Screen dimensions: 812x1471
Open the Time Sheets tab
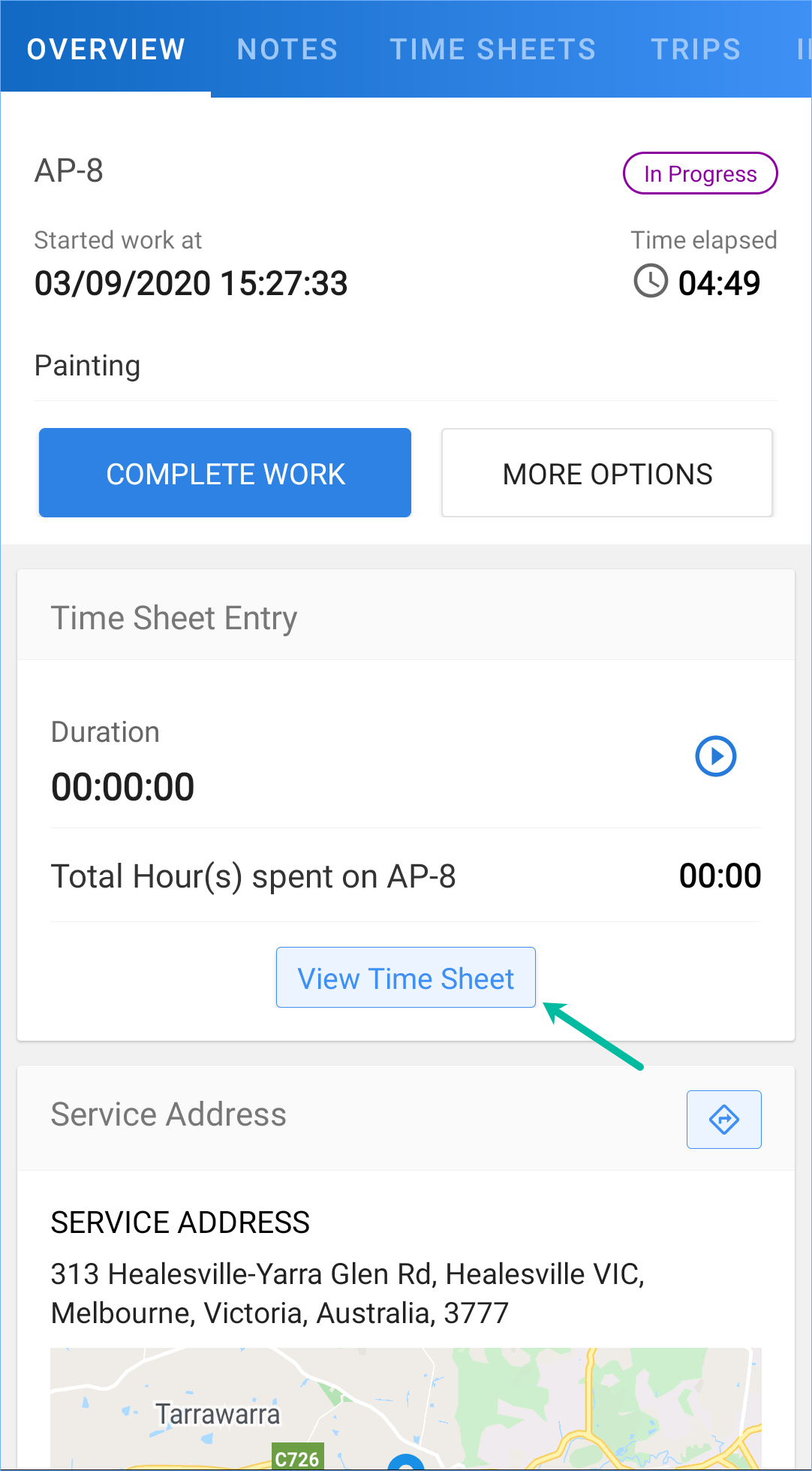(493, 50)
